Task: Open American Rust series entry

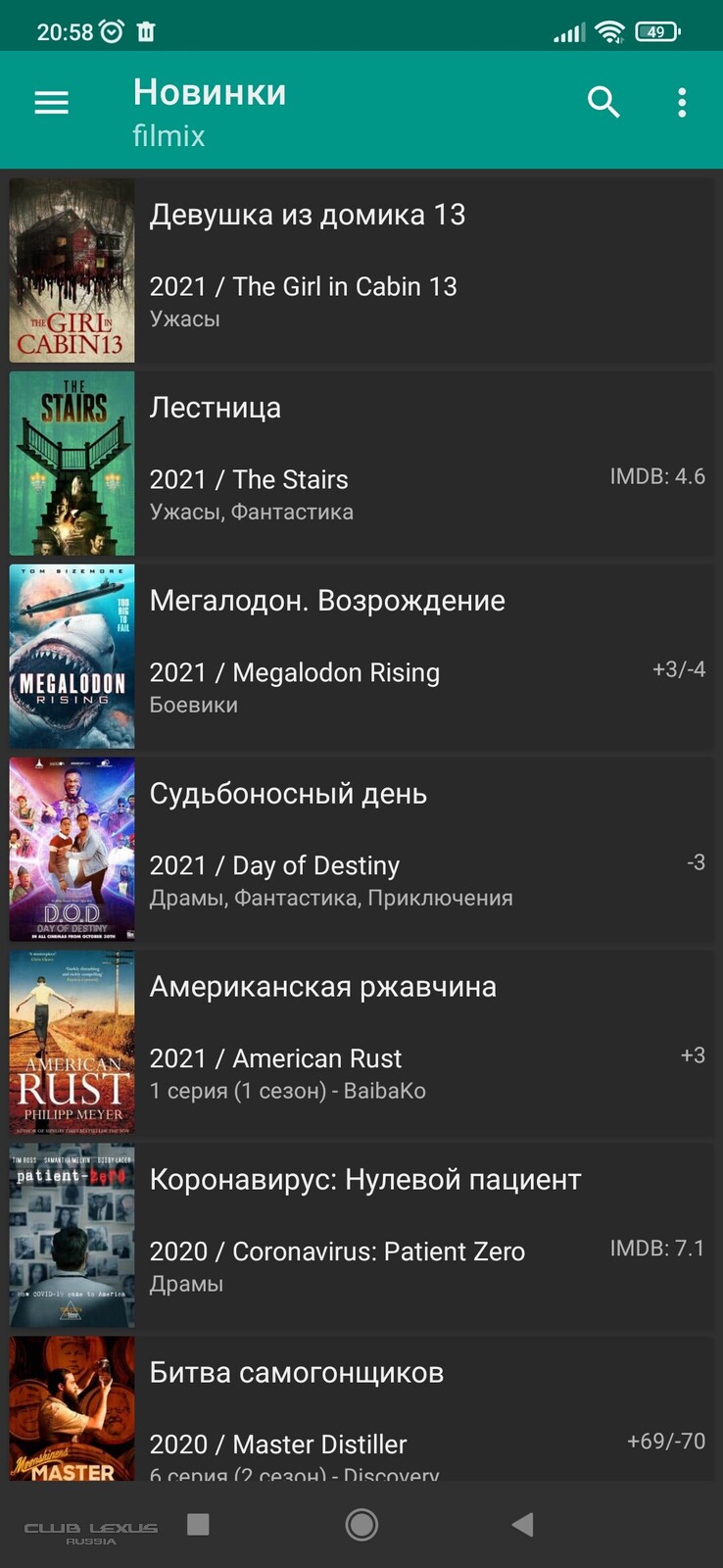Action: (x=361, y=1042)
